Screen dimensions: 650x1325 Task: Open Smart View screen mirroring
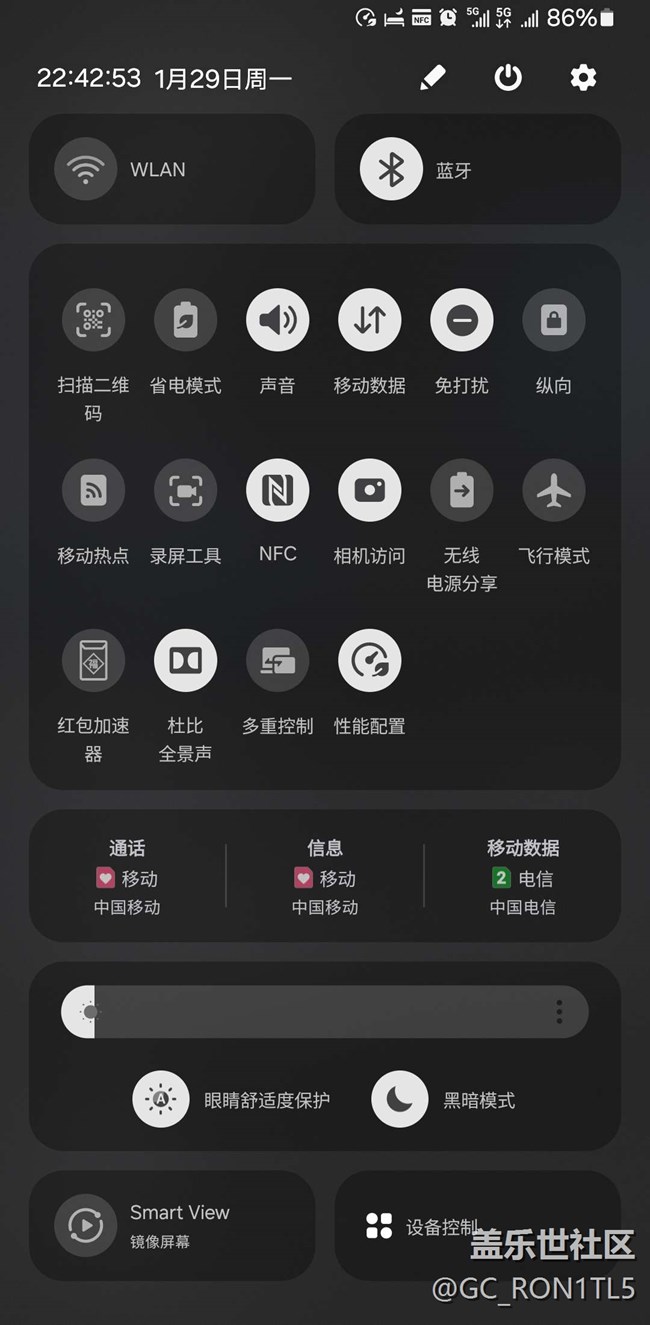pos(172,1225)
